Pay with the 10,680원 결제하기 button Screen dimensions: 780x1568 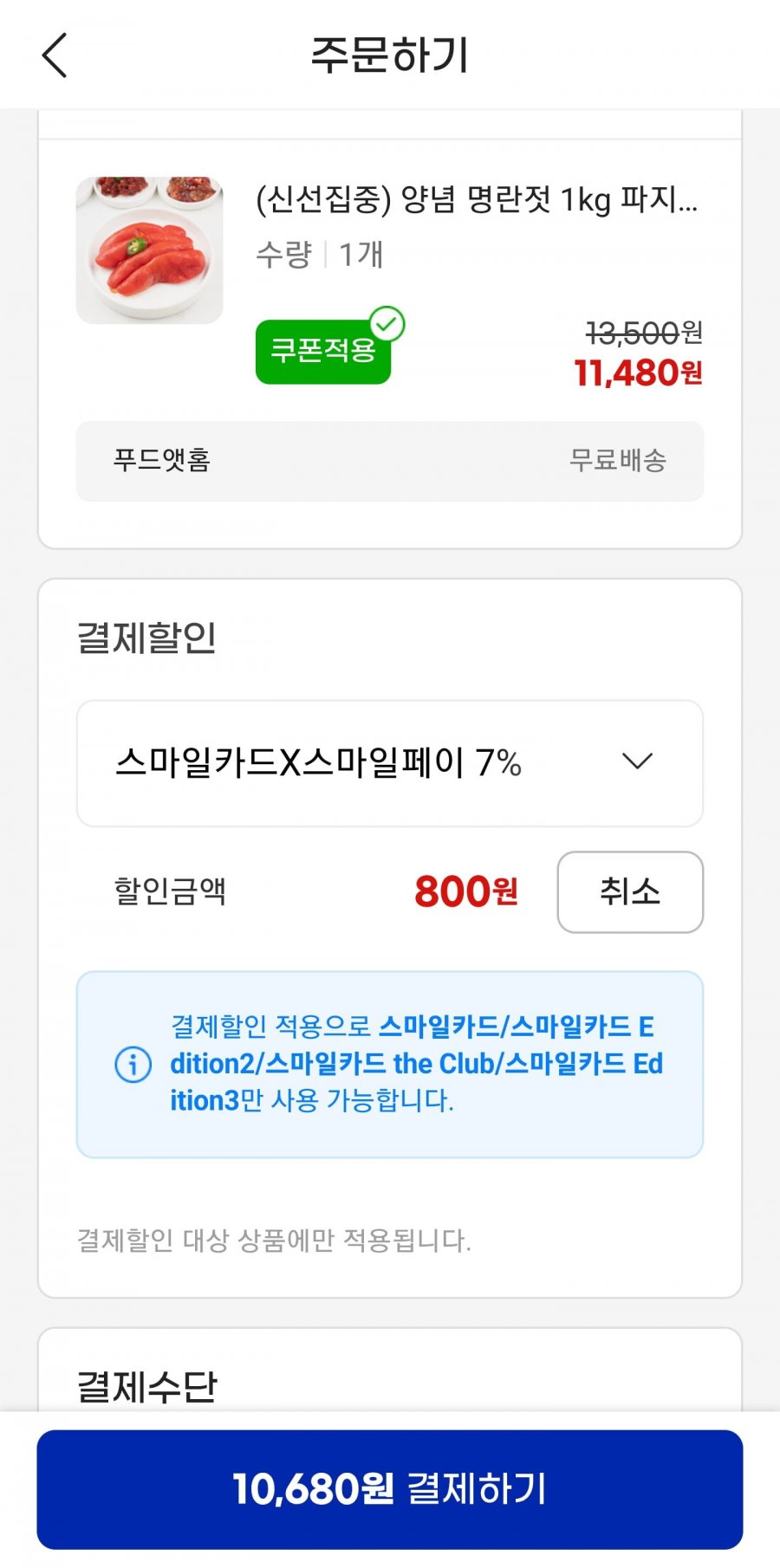coord(390,1489)
